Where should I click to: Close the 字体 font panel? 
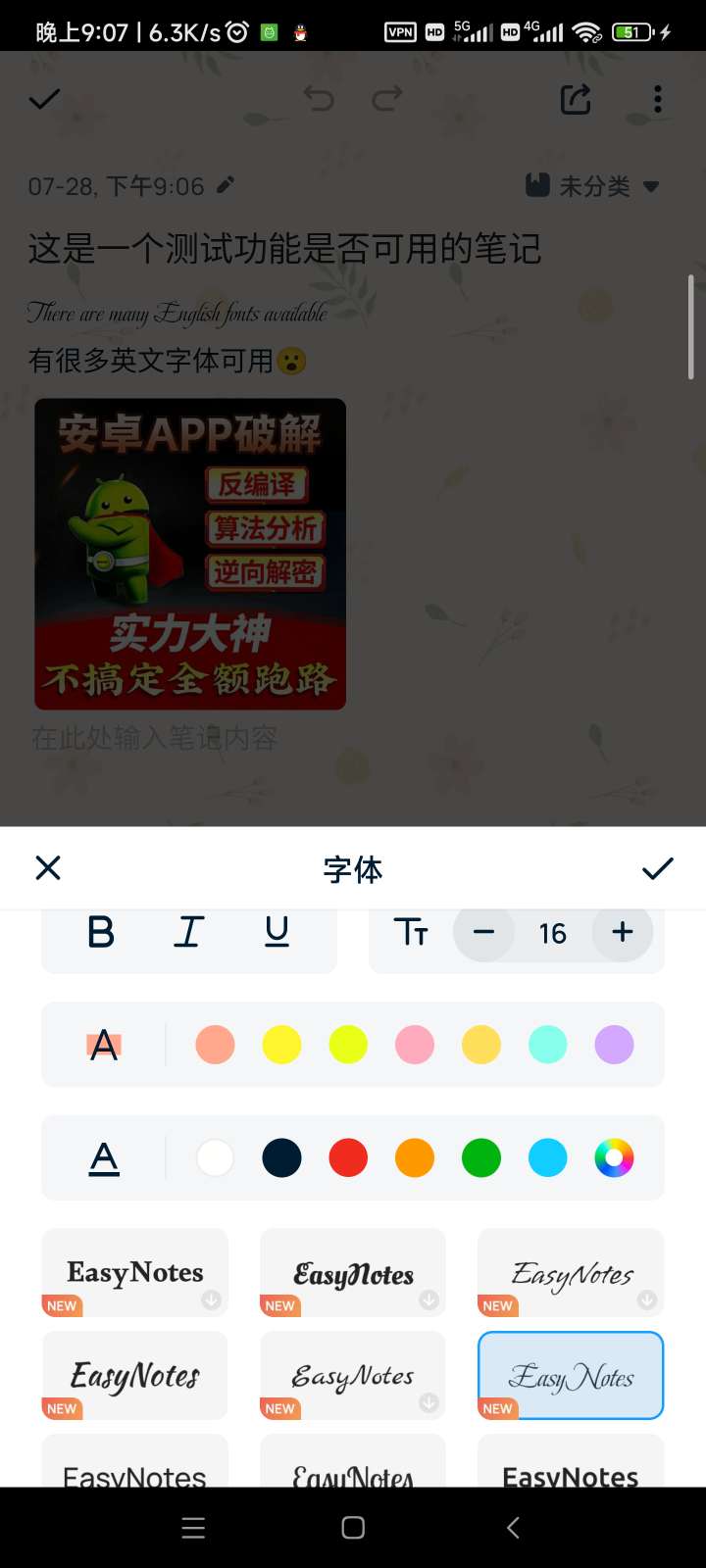(x=48, y=867)
